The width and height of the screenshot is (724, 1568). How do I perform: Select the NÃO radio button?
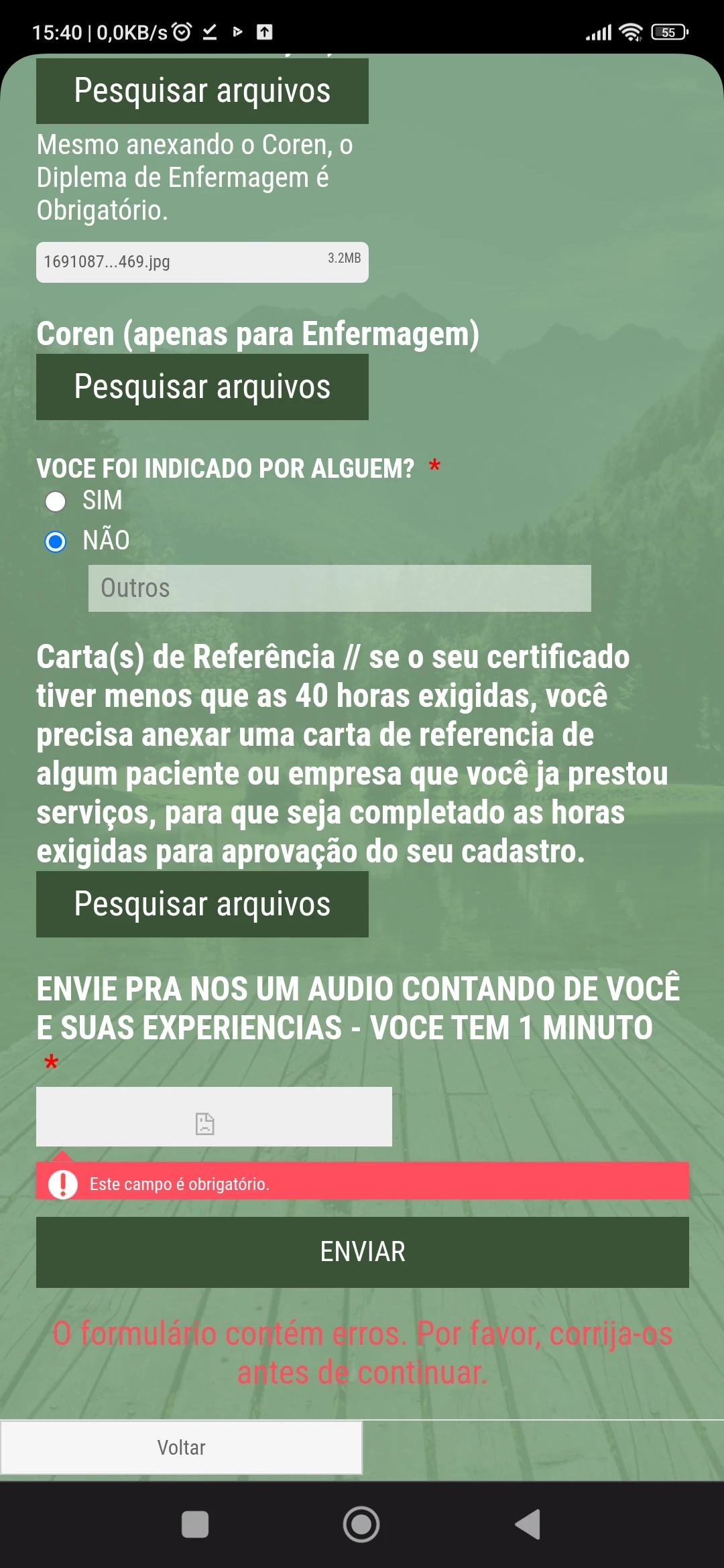tap(56, 540)
